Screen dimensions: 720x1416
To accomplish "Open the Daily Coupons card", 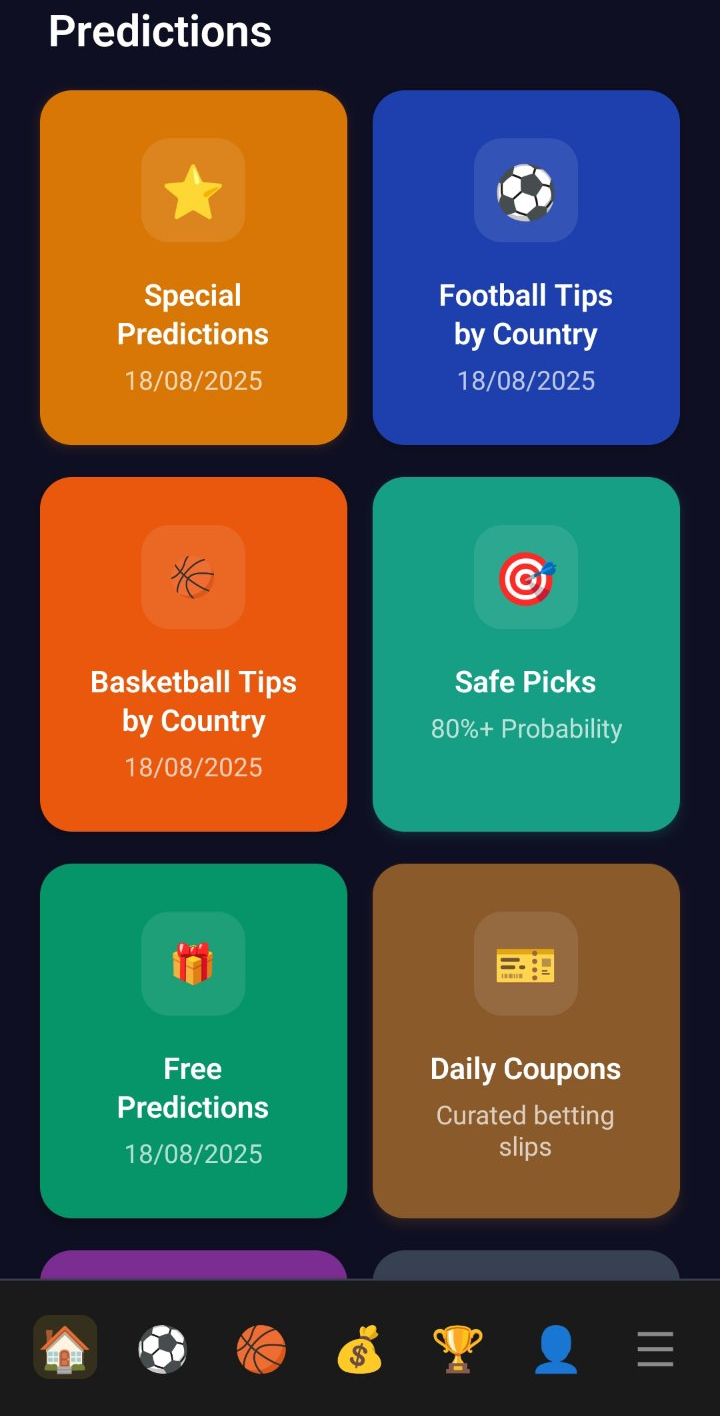I will click(526, 1040).
